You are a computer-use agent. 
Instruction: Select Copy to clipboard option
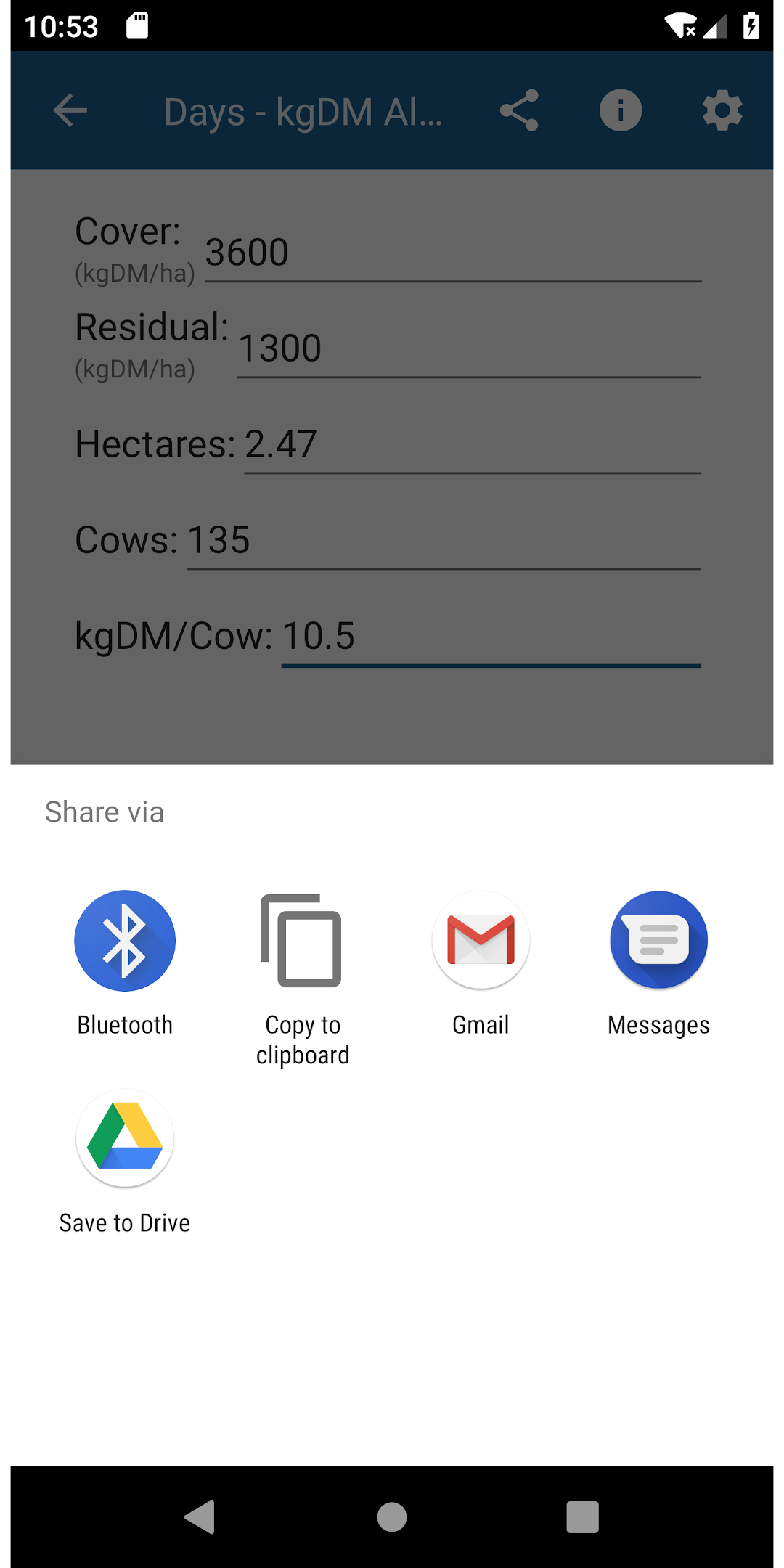pos(303,979)
